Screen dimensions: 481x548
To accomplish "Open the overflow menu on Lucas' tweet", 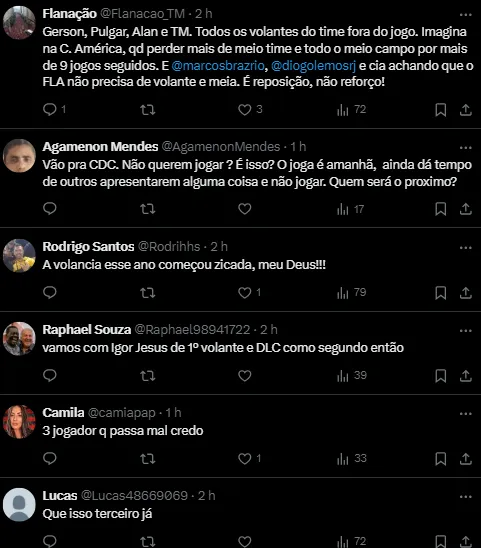I will 465,497.
